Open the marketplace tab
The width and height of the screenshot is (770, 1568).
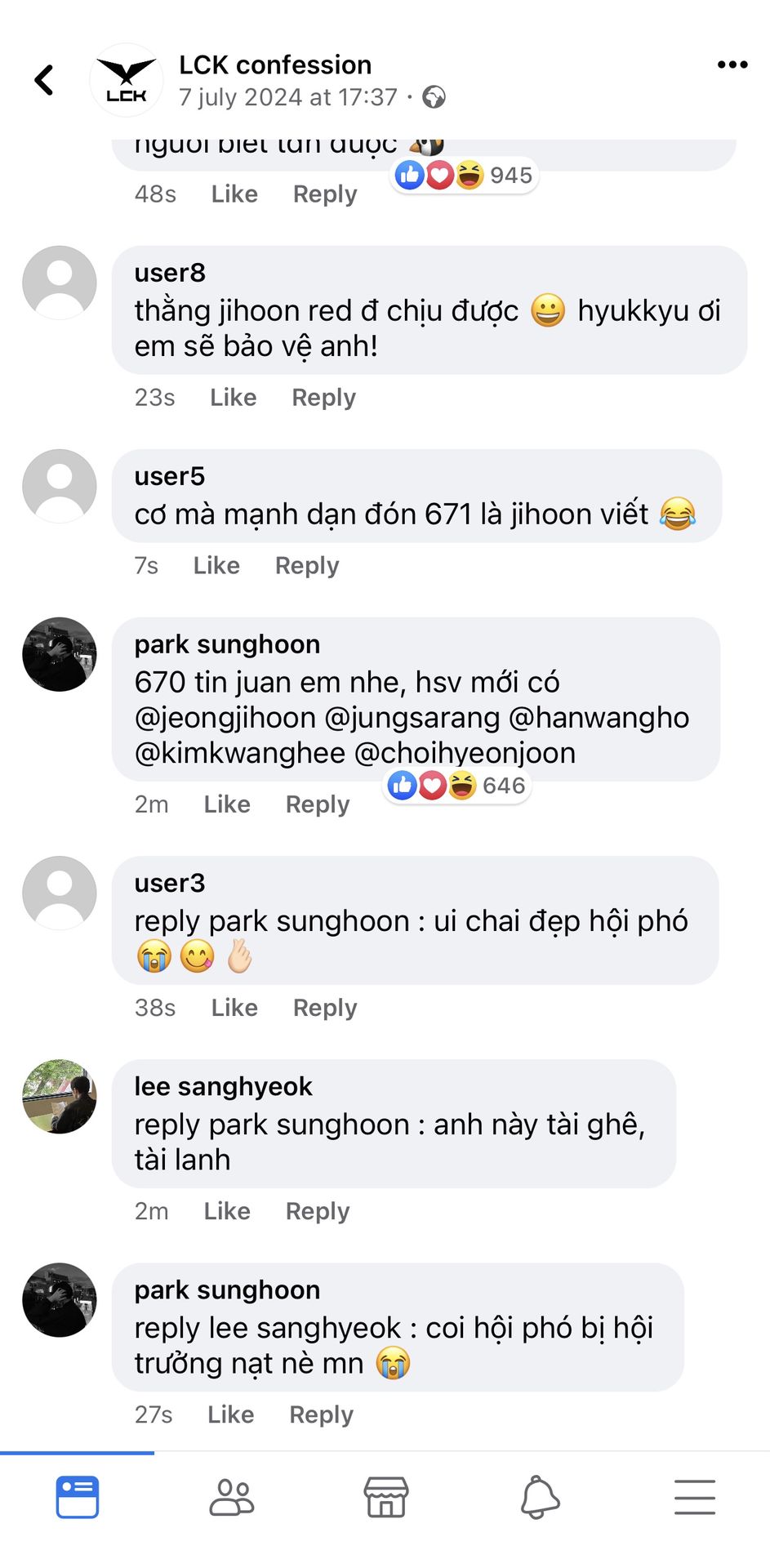click(x=386, y=1497)
